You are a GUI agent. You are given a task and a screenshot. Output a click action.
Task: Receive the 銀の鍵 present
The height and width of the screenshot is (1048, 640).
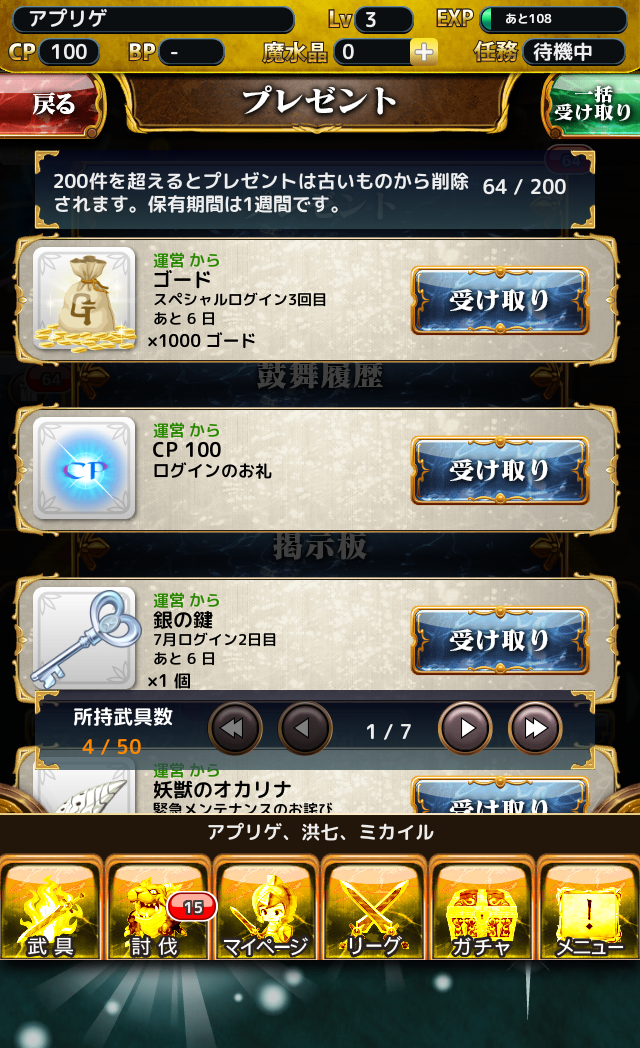(x=500, y=640)
